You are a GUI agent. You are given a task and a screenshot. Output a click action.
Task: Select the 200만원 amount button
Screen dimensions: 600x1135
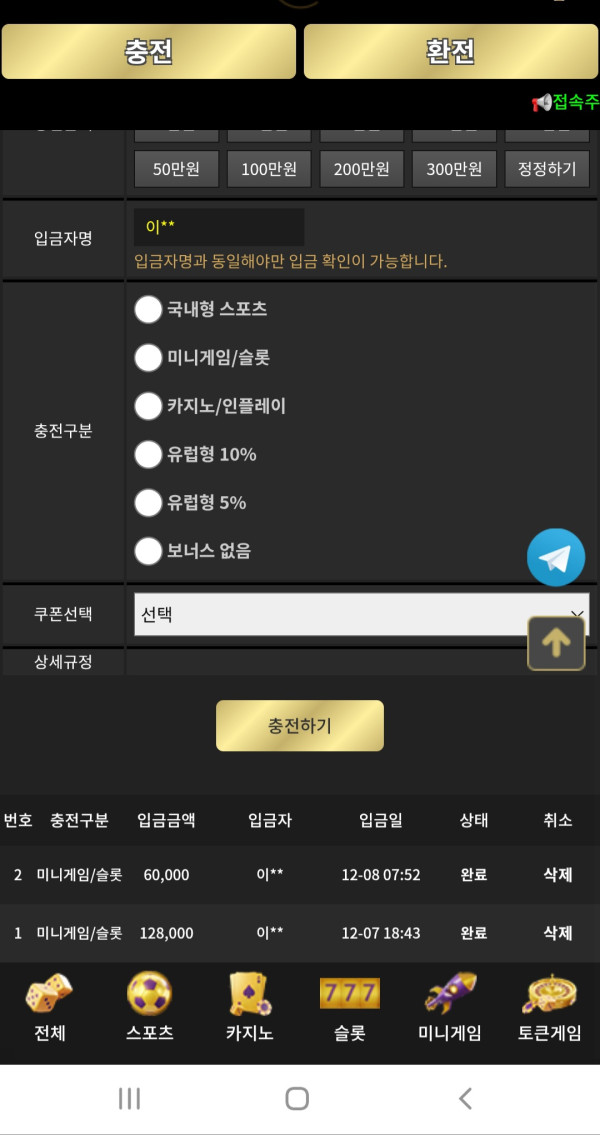pos(361,169)
